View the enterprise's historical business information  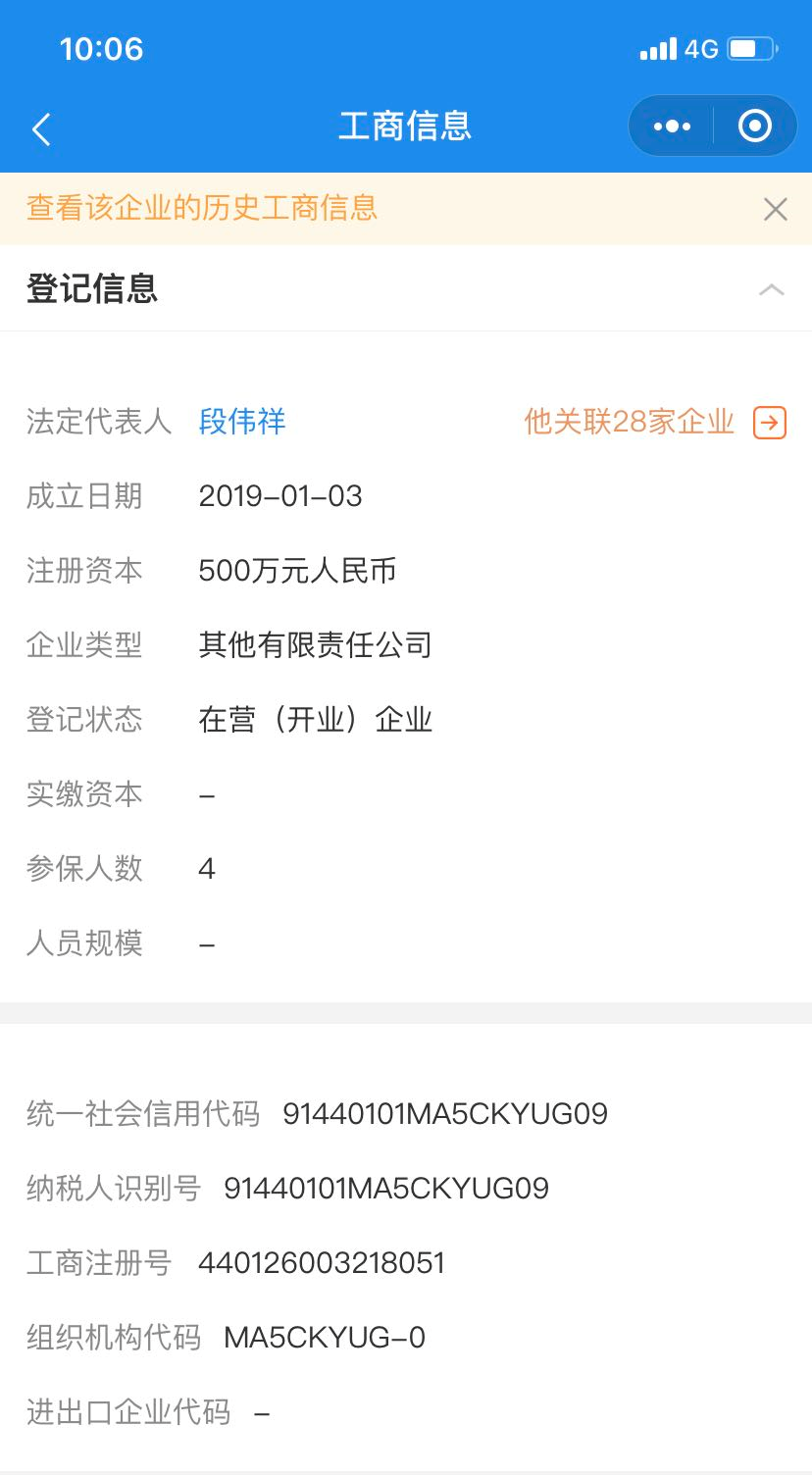[x=202, y=208]
